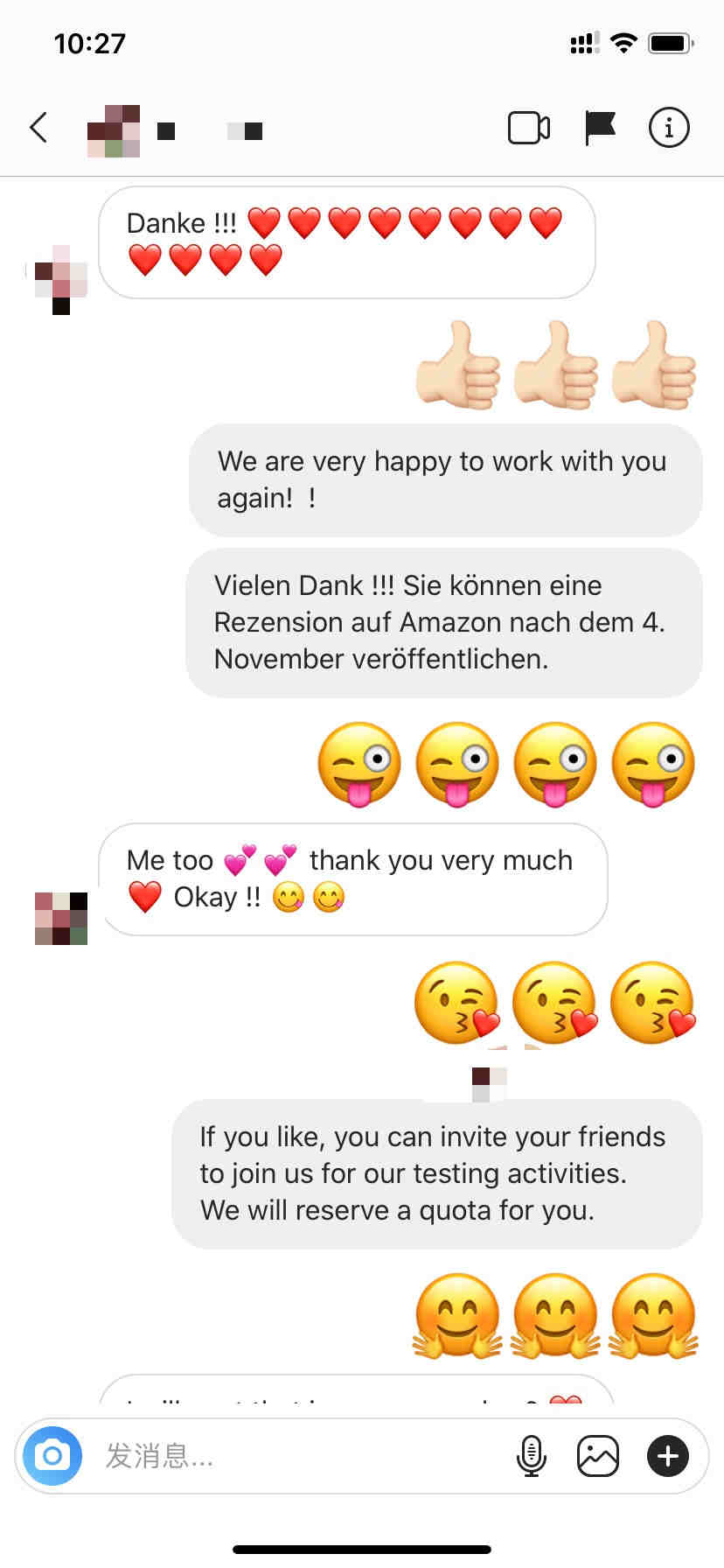Start a video call
This screenshot has width=724, height=1568.
529,128
